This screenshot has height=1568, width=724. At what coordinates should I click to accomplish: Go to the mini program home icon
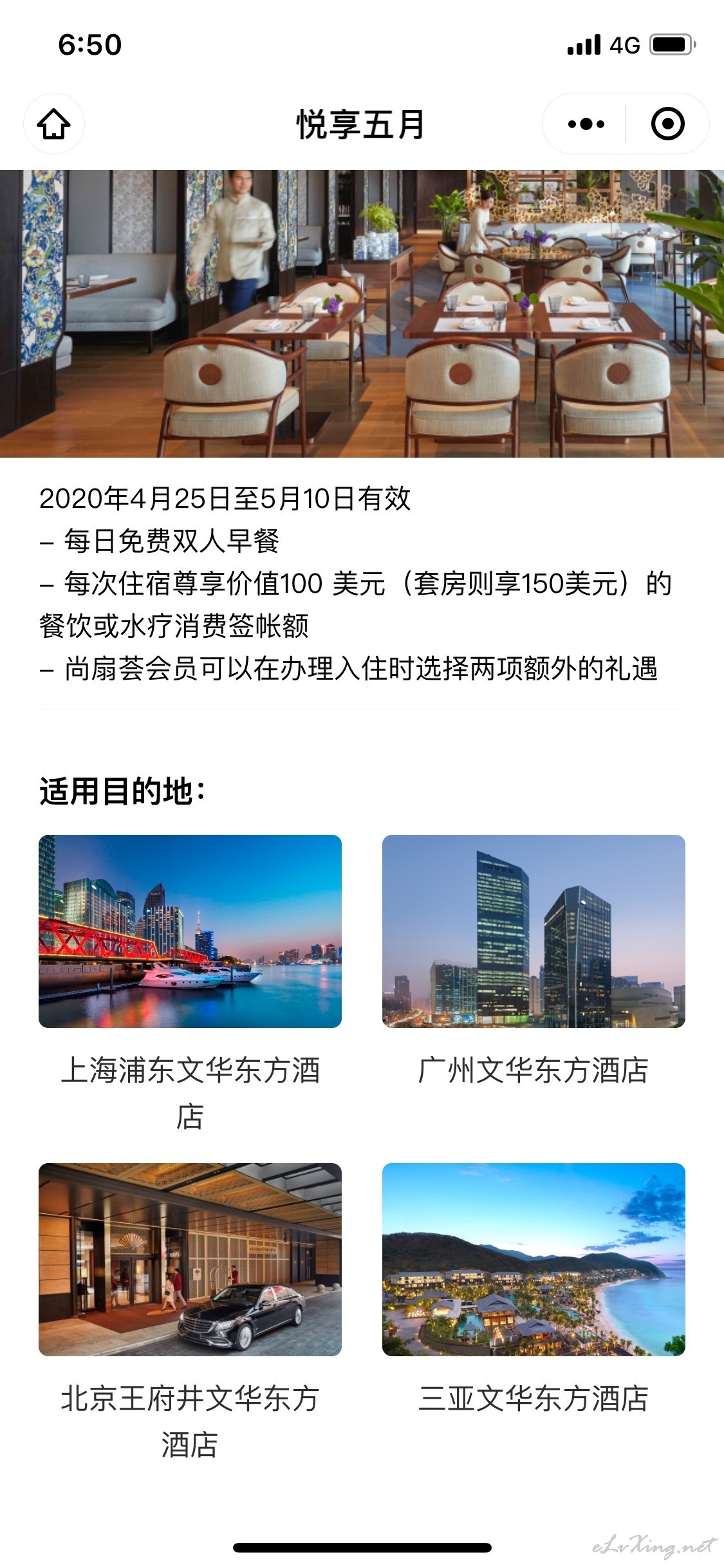pyautogui.click(x=54, y=124)
